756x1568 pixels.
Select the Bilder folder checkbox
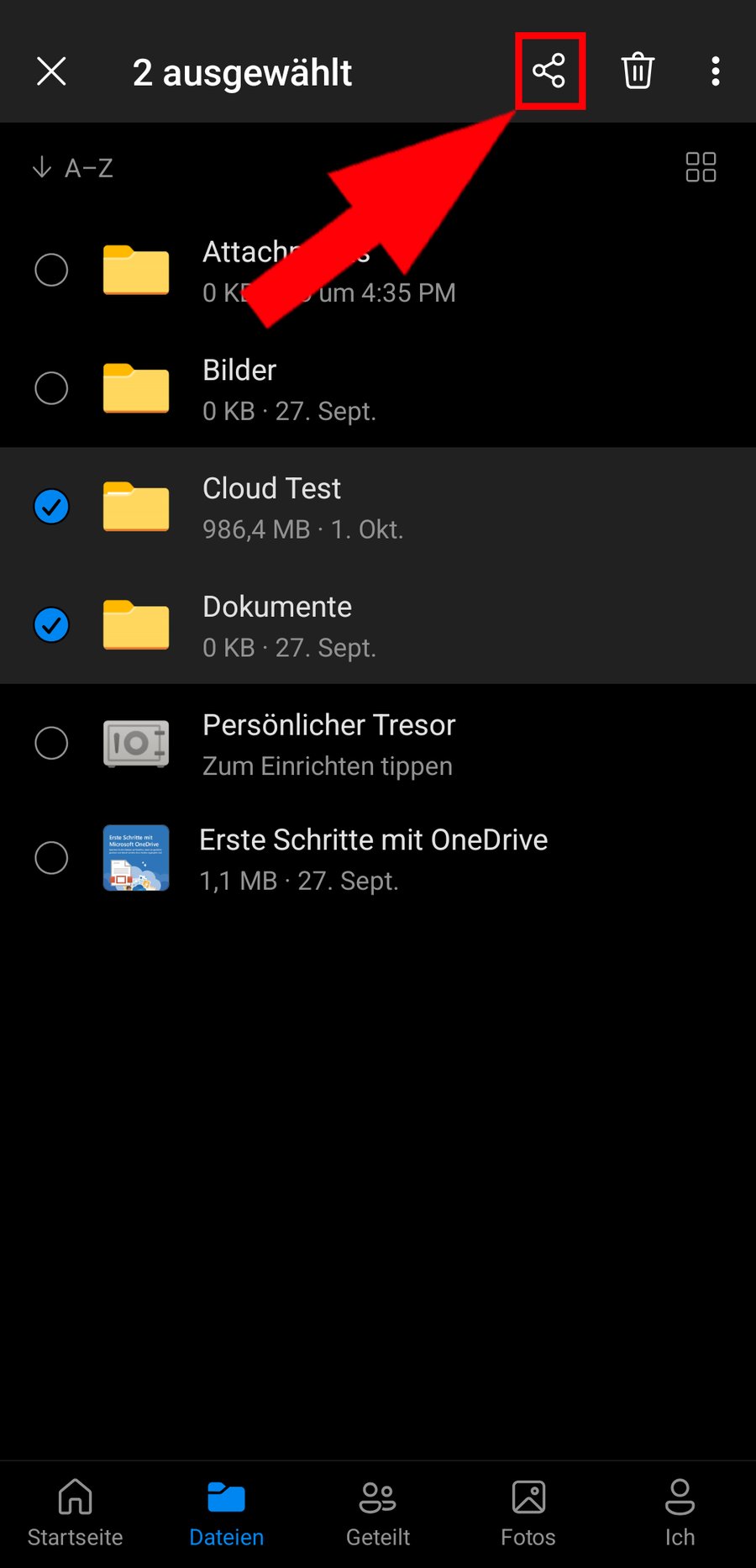coord(51,388)
